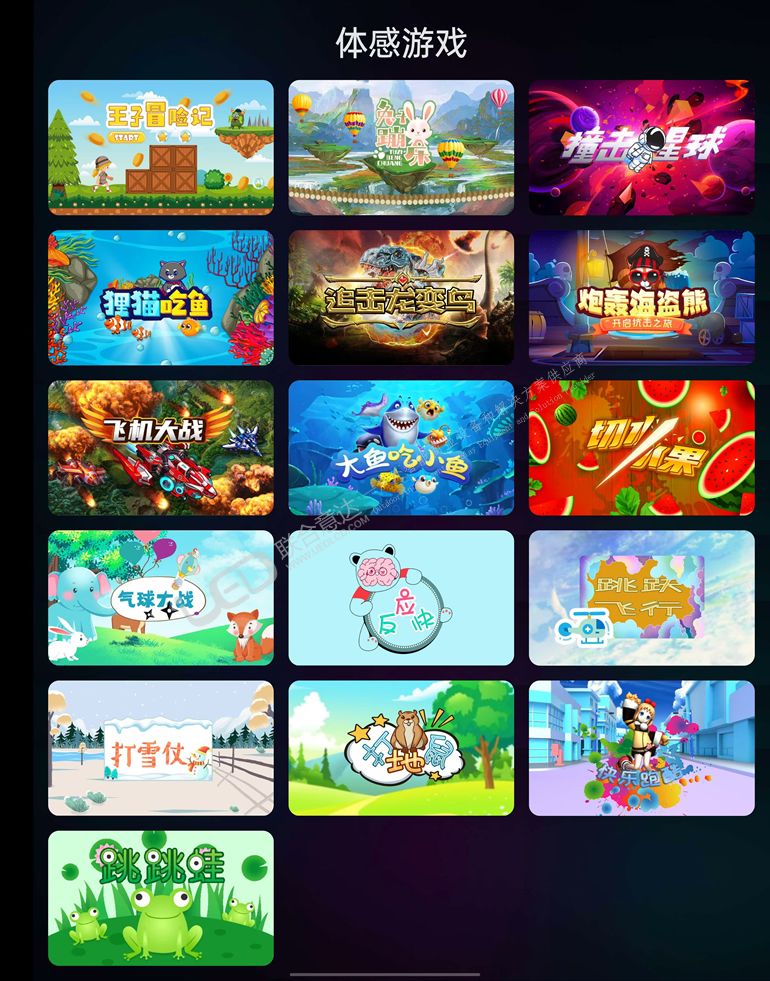770x981 pixels.
Task: Select the 快乐跑酷 game tile
Action: point(641,748)
